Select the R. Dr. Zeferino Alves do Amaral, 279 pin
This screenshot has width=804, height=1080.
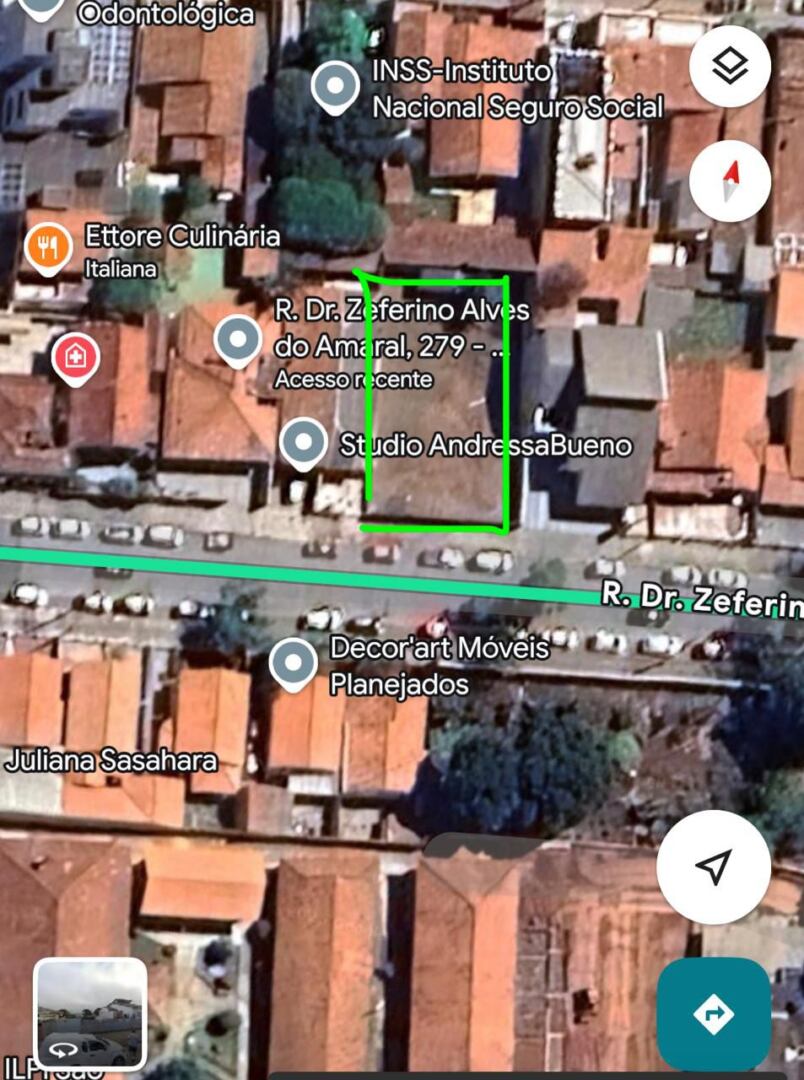pyautogui.click(x=238, y=341)
